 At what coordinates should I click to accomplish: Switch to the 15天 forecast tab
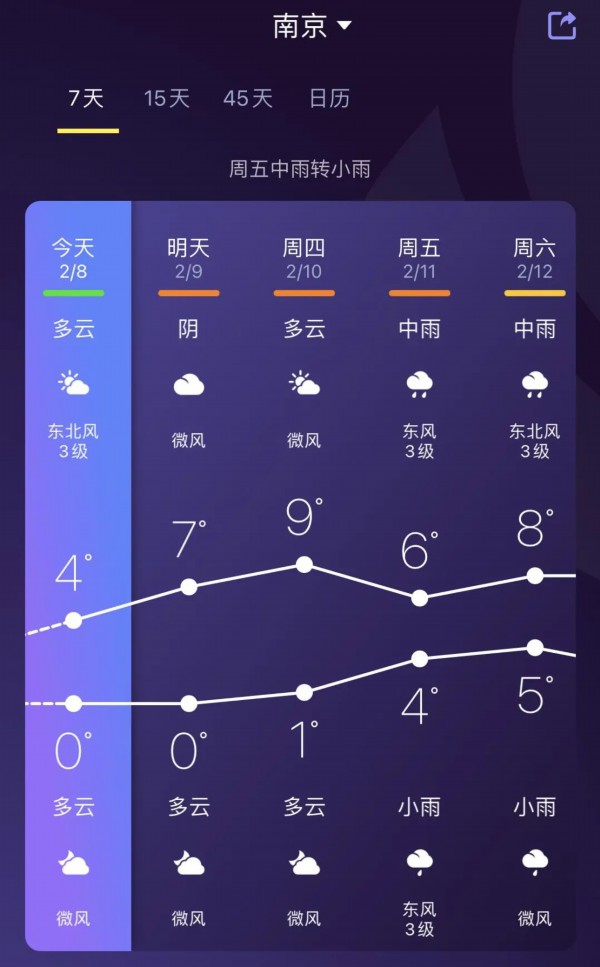166,99
